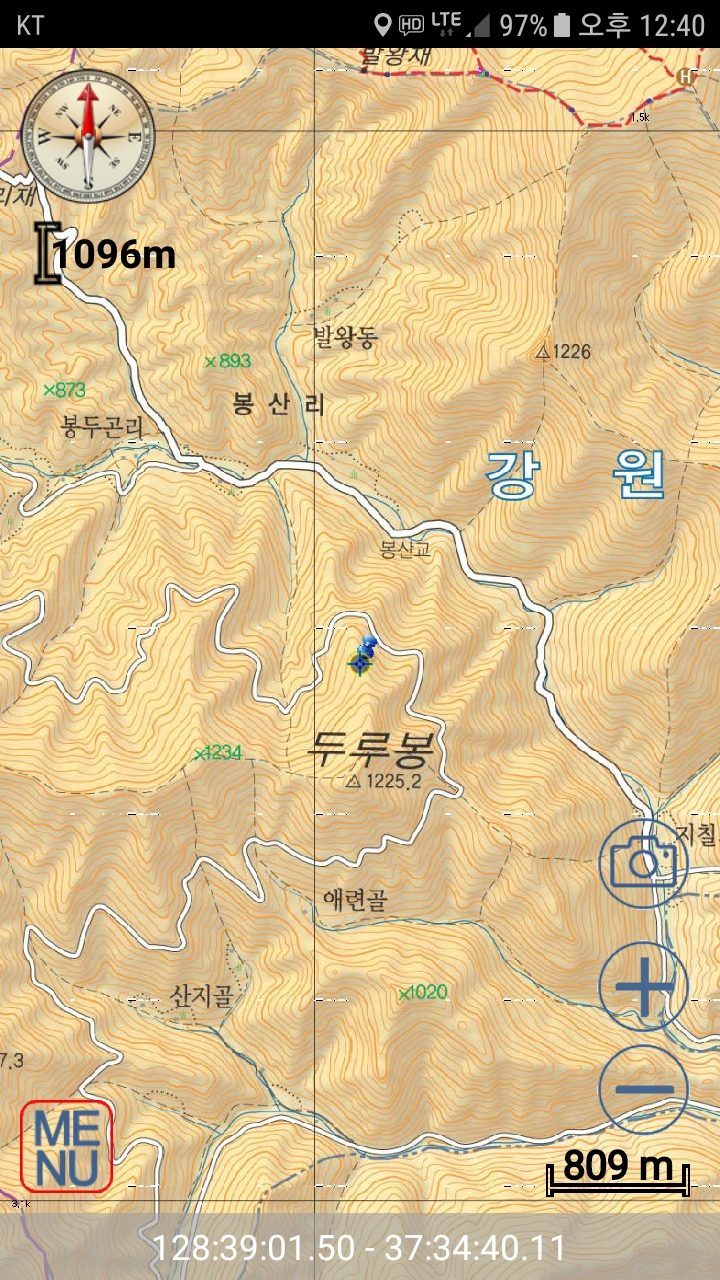The width and height of the screenshot is (720, 1280).
Task: Select the blue pushpin marker on map
Action: point(367,647)
